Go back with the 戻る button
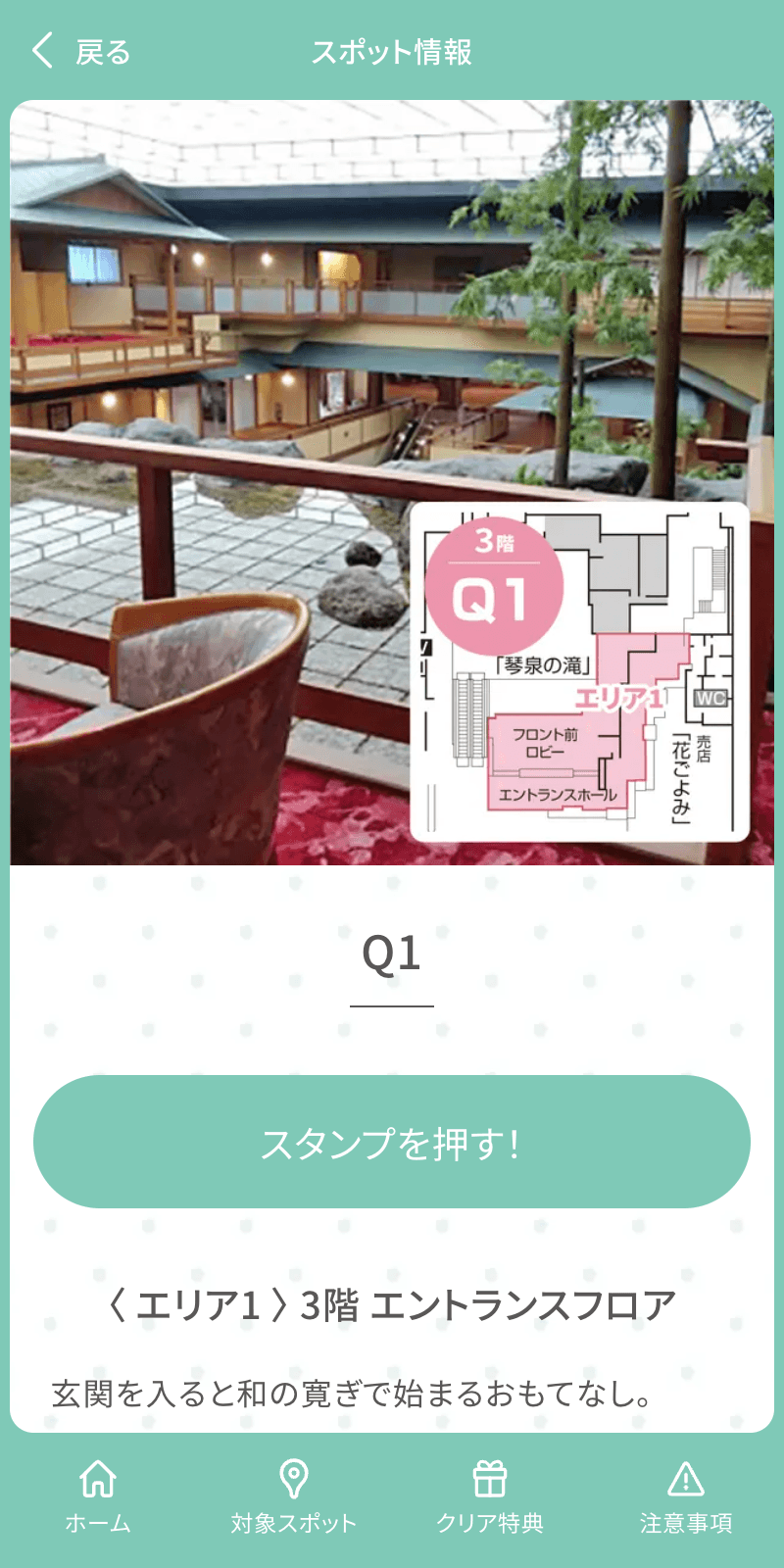 click(x=80, y=51)
